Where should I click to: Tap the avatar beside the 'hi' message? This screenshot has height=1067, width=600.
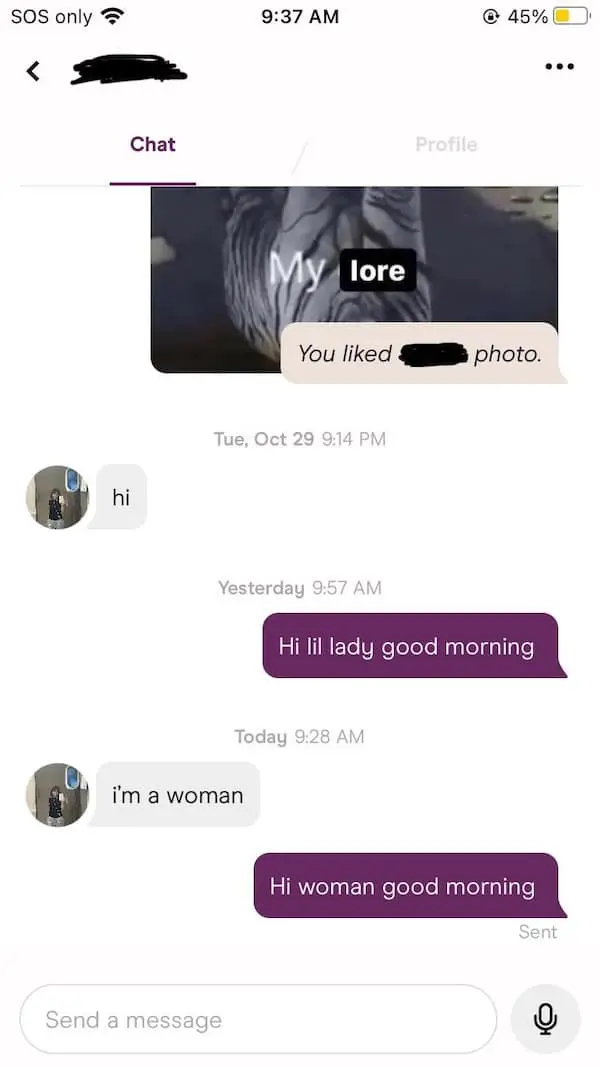(x=57, y=497)
